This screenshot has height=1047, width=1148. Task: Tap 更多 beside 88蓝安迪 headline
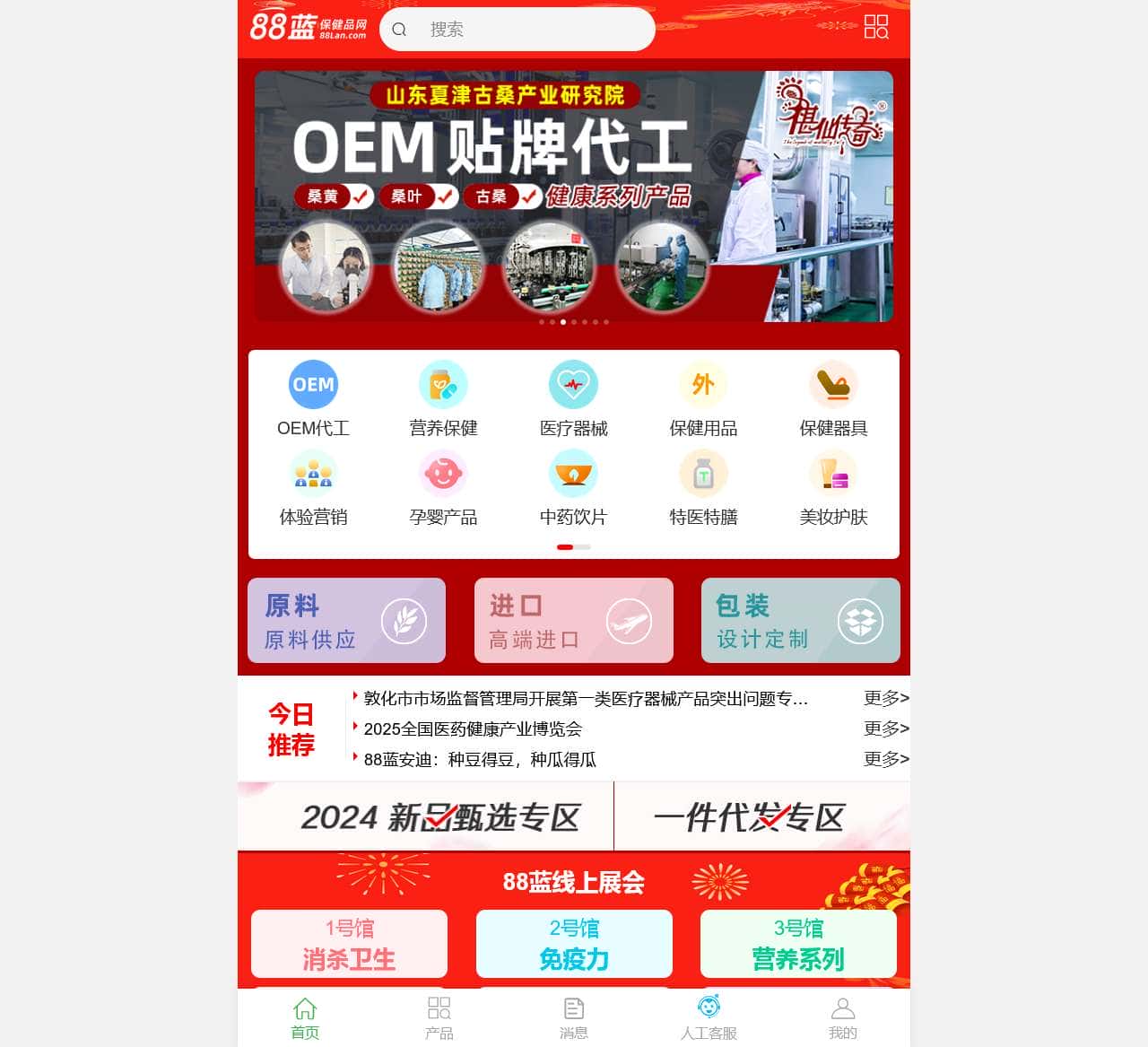885,759
